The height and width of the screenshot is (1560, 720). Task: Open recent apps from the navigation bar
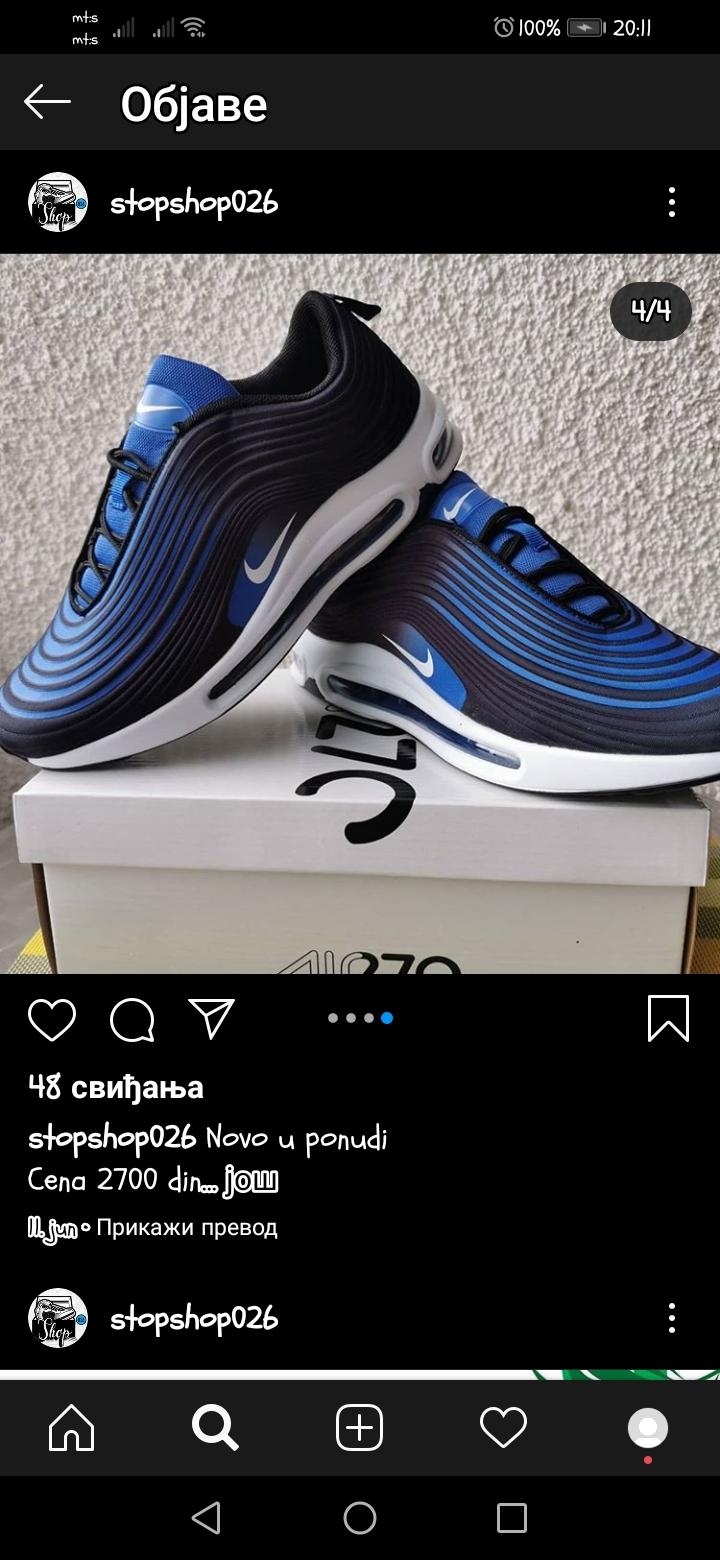click(x=511, y=1518)
